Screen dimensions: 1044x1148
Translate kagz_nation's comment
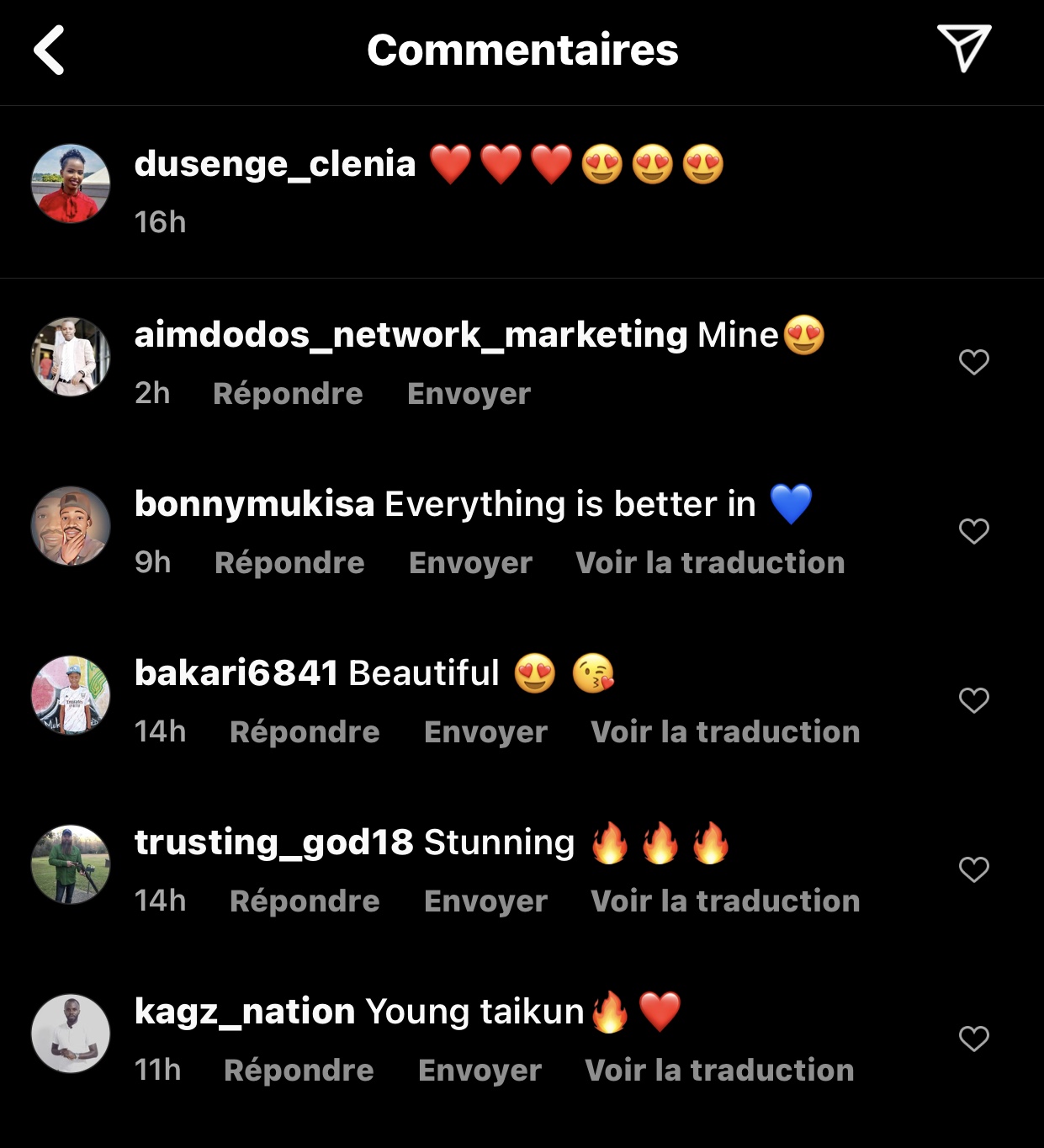pos(719,1071)
